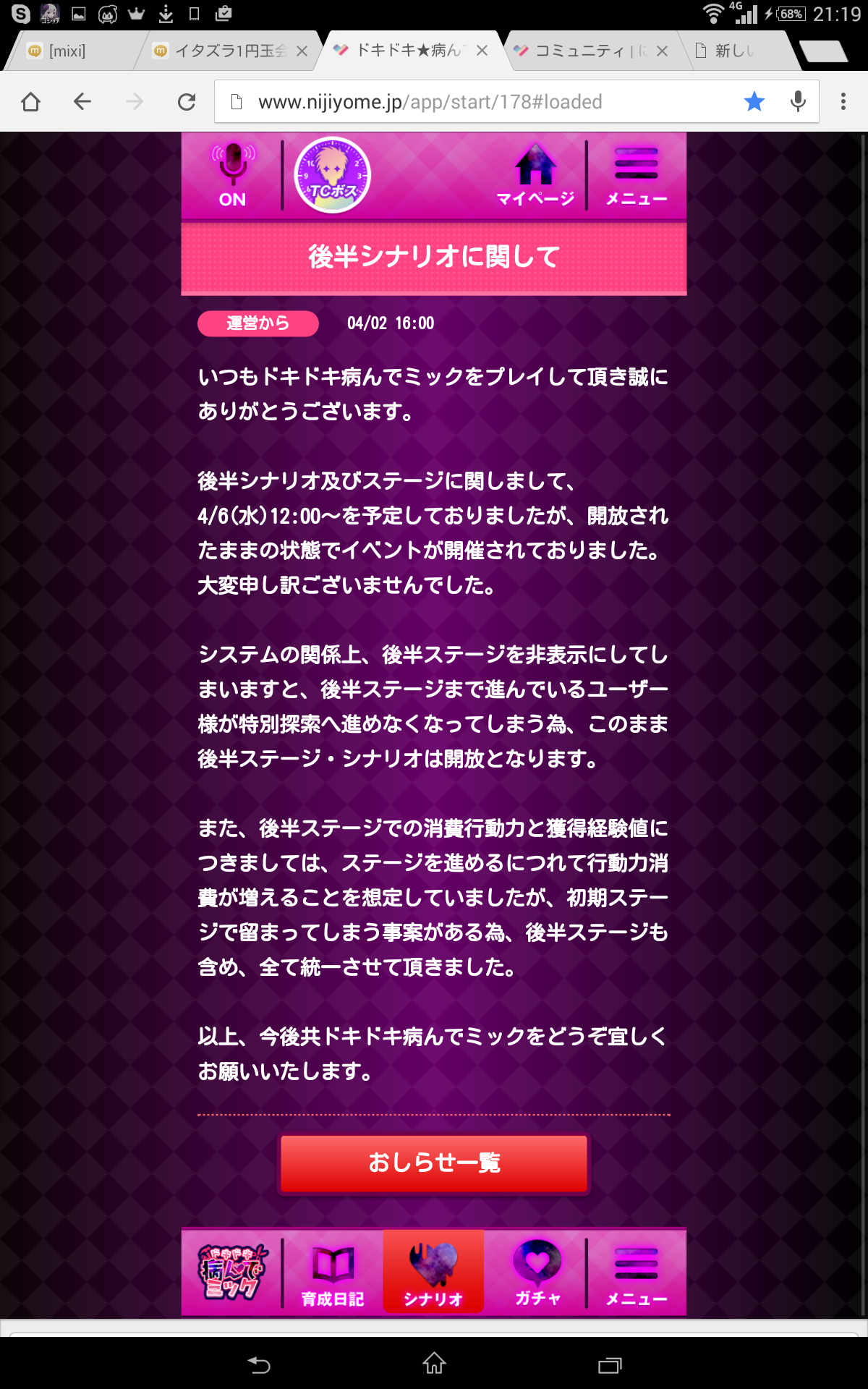
Task: Open the シナリオ footer tab
Action: coord(433,1273)
